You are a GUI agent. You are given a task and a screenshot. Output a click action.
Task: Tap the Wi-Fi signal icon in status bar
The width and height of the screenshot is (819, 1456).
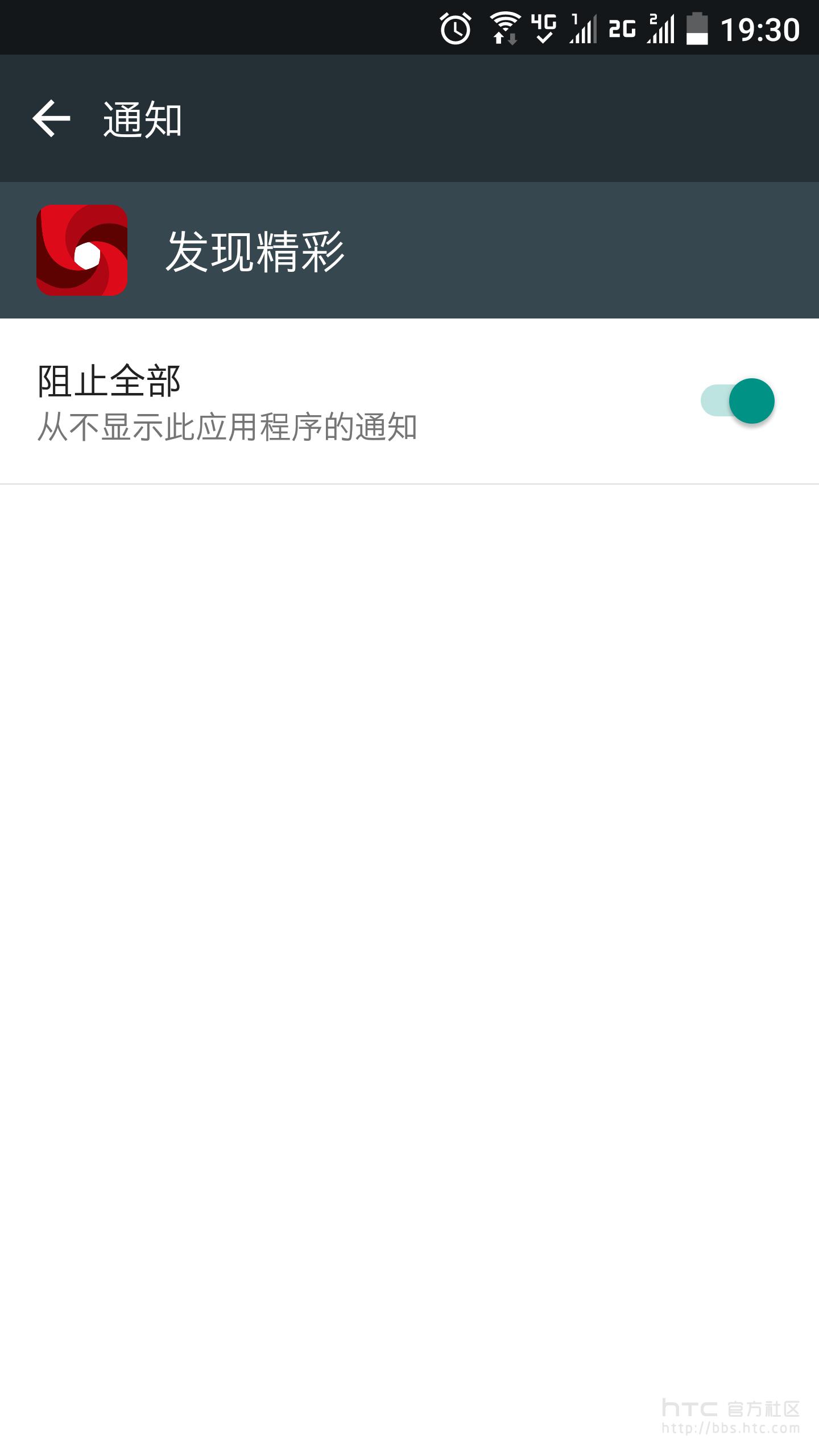coord(504,27)
